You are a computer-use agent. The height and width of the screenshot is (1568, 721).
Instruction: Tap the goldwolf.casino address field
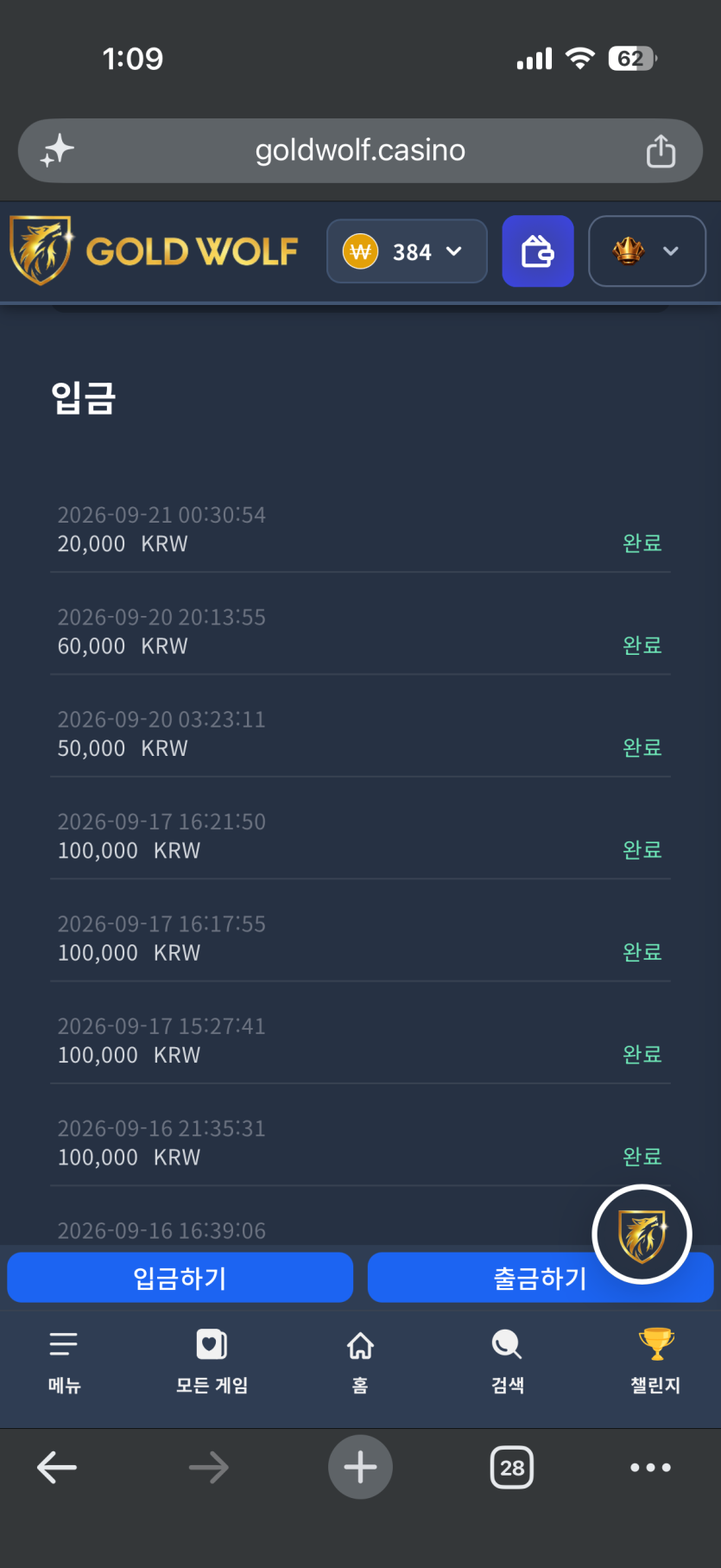tap(360, 150)
